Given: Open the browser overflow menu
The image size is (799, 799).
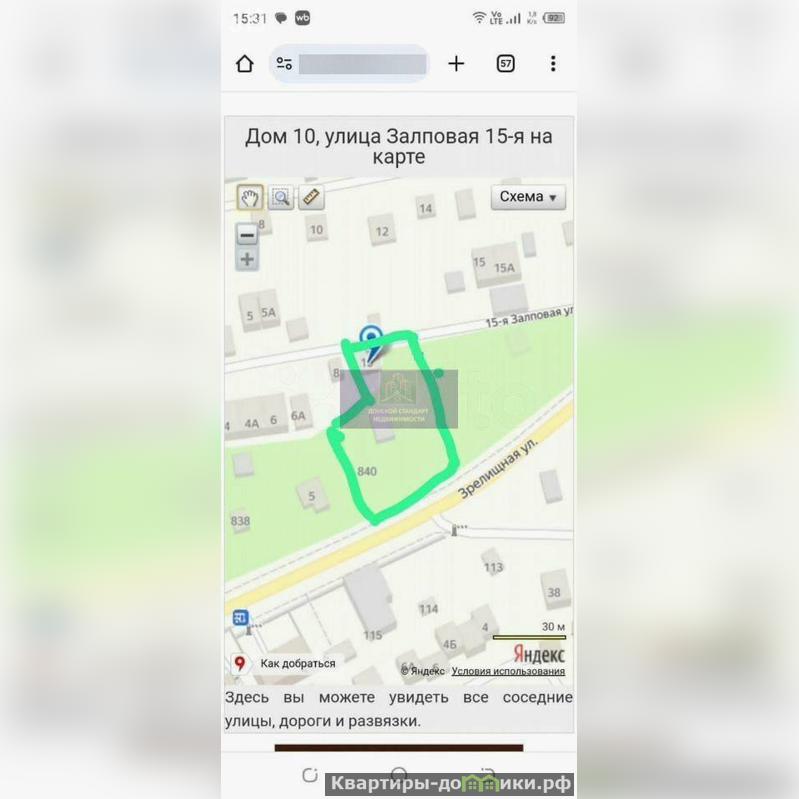Looking at the screenshot, I should pyautogui.click(x=553, y=64).
